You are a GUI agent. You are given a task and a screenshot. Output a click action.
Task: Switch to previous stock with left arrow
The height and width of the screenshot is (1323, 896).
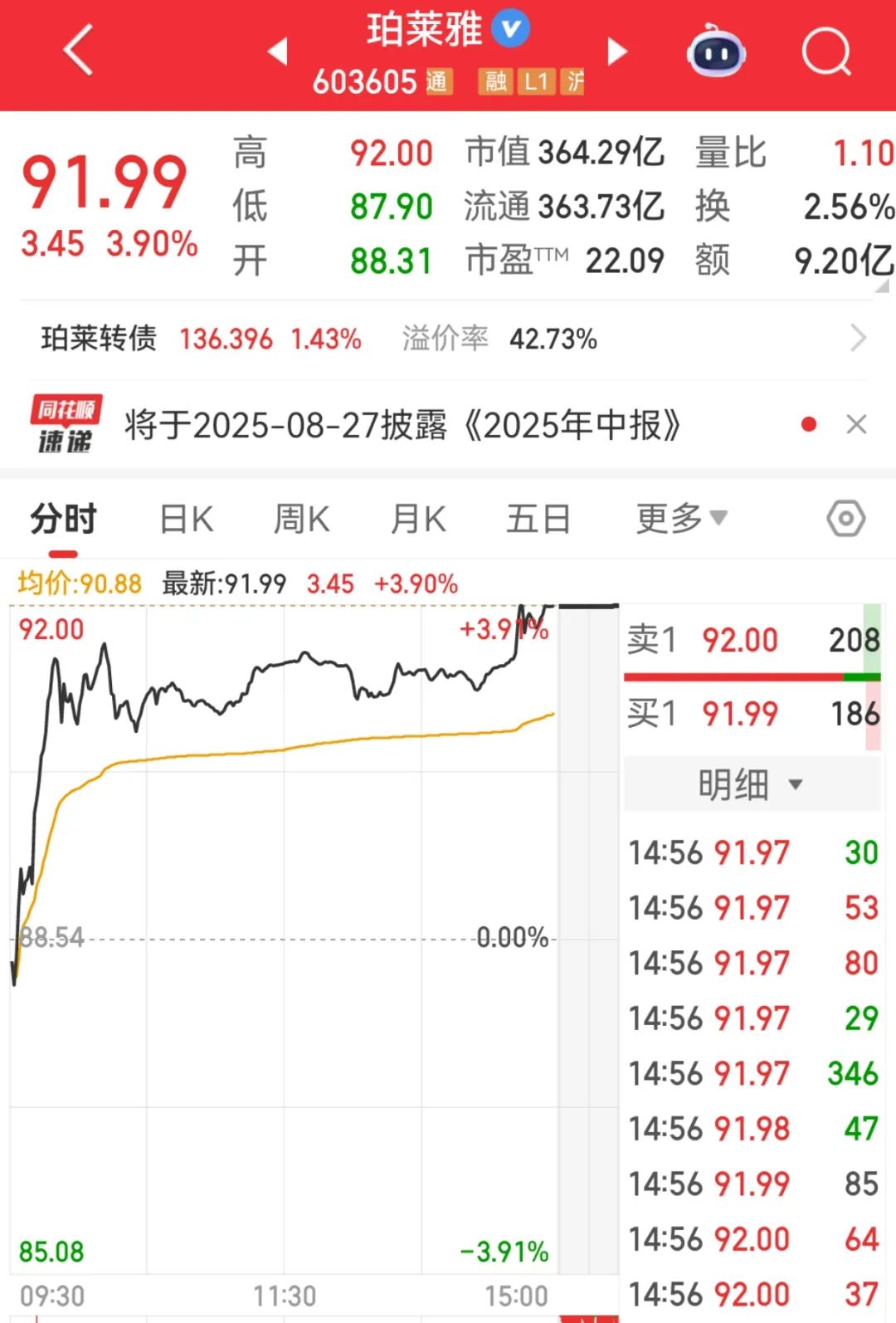[x=279, y=51]
